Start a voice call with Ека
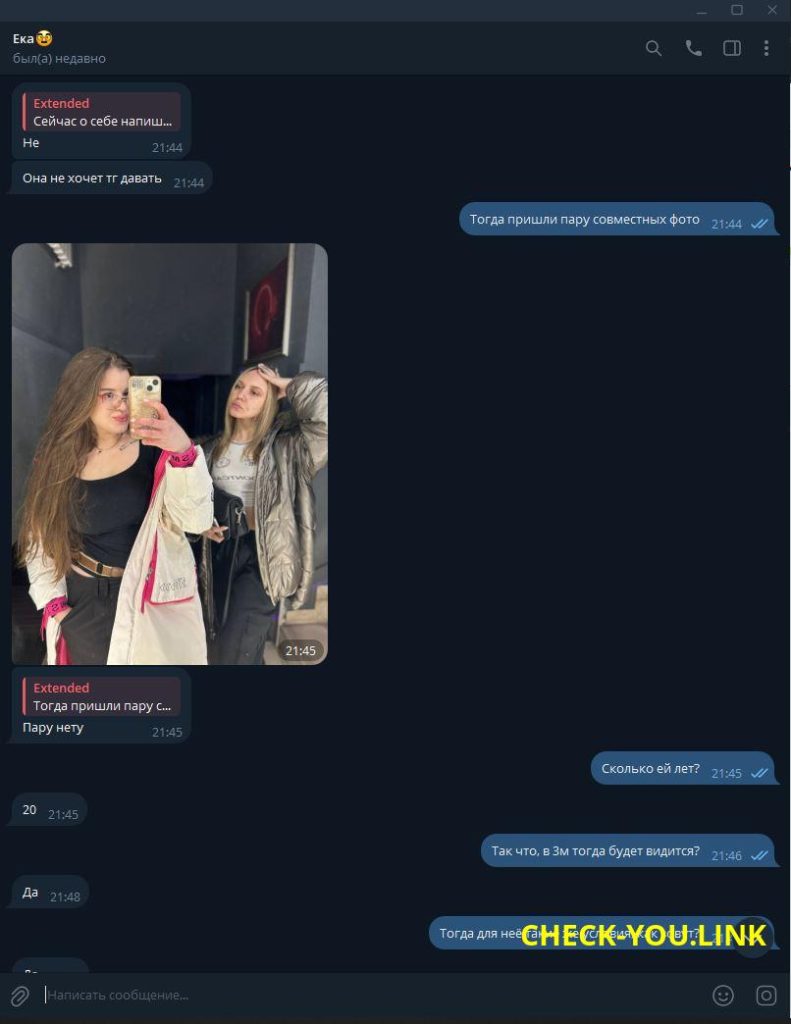 pyautogui.click(x=693, y=48)
